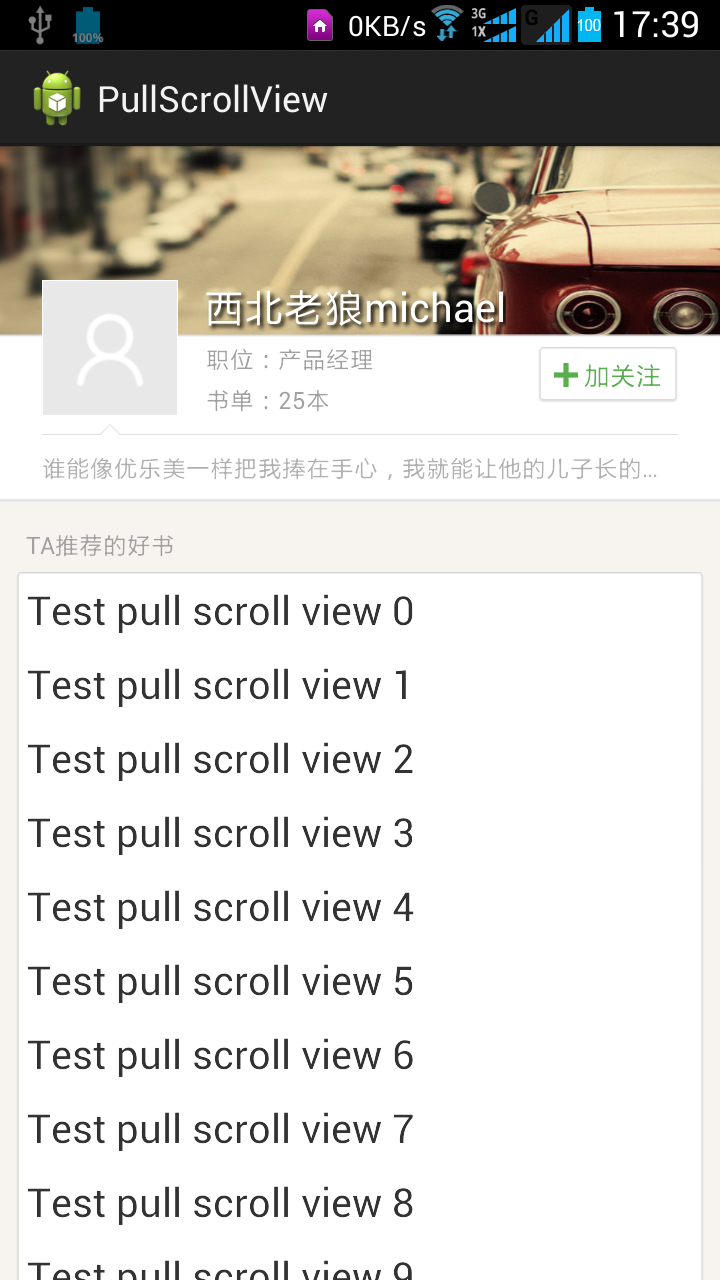
Task: Open Test pull scroll view 4
Action: click(220, 908)
